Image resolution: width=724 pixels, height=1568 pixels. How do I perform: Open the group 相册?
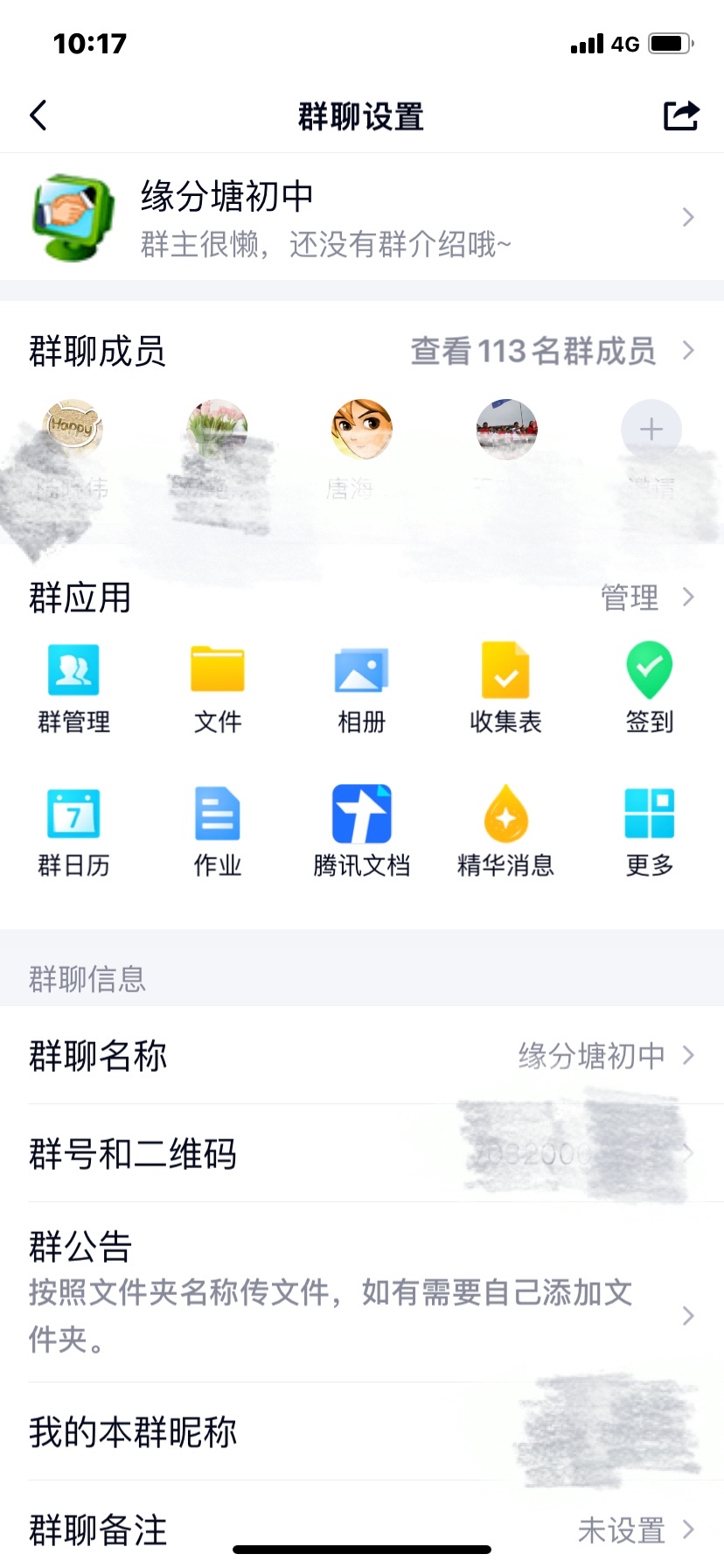361,687
